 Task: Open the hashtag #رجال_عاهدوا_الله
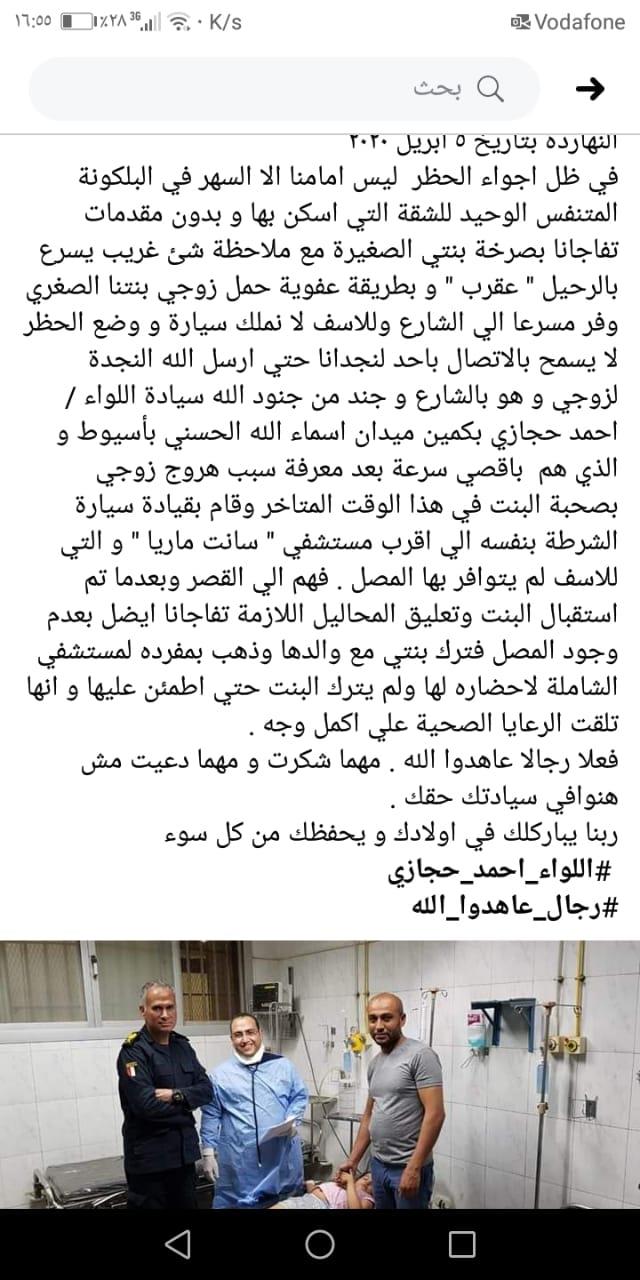[510, 907]
